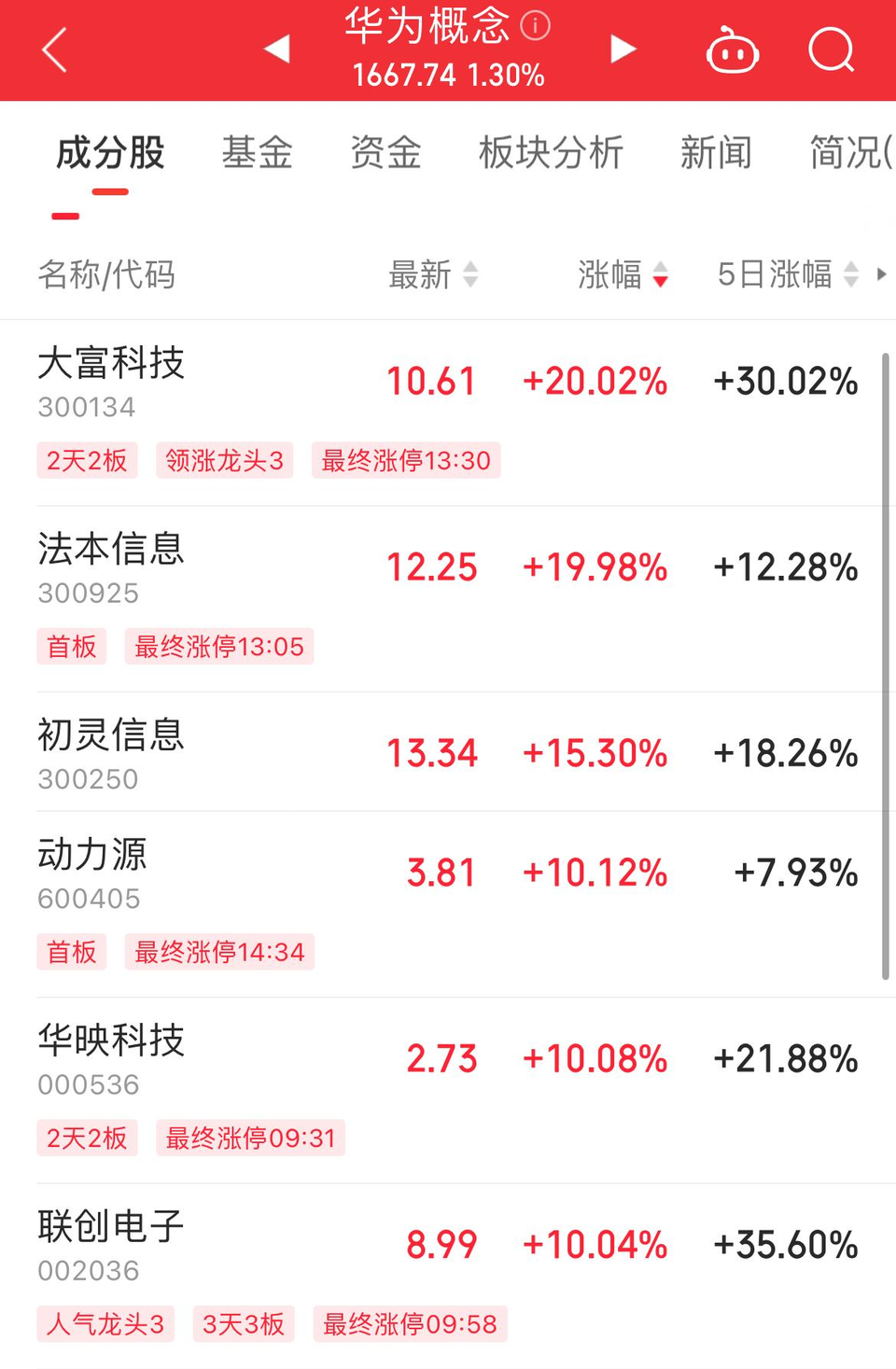Screen dimensions: 896x1369
Task: Switch to the 资金 tab
Action: (x=385, y=152)
